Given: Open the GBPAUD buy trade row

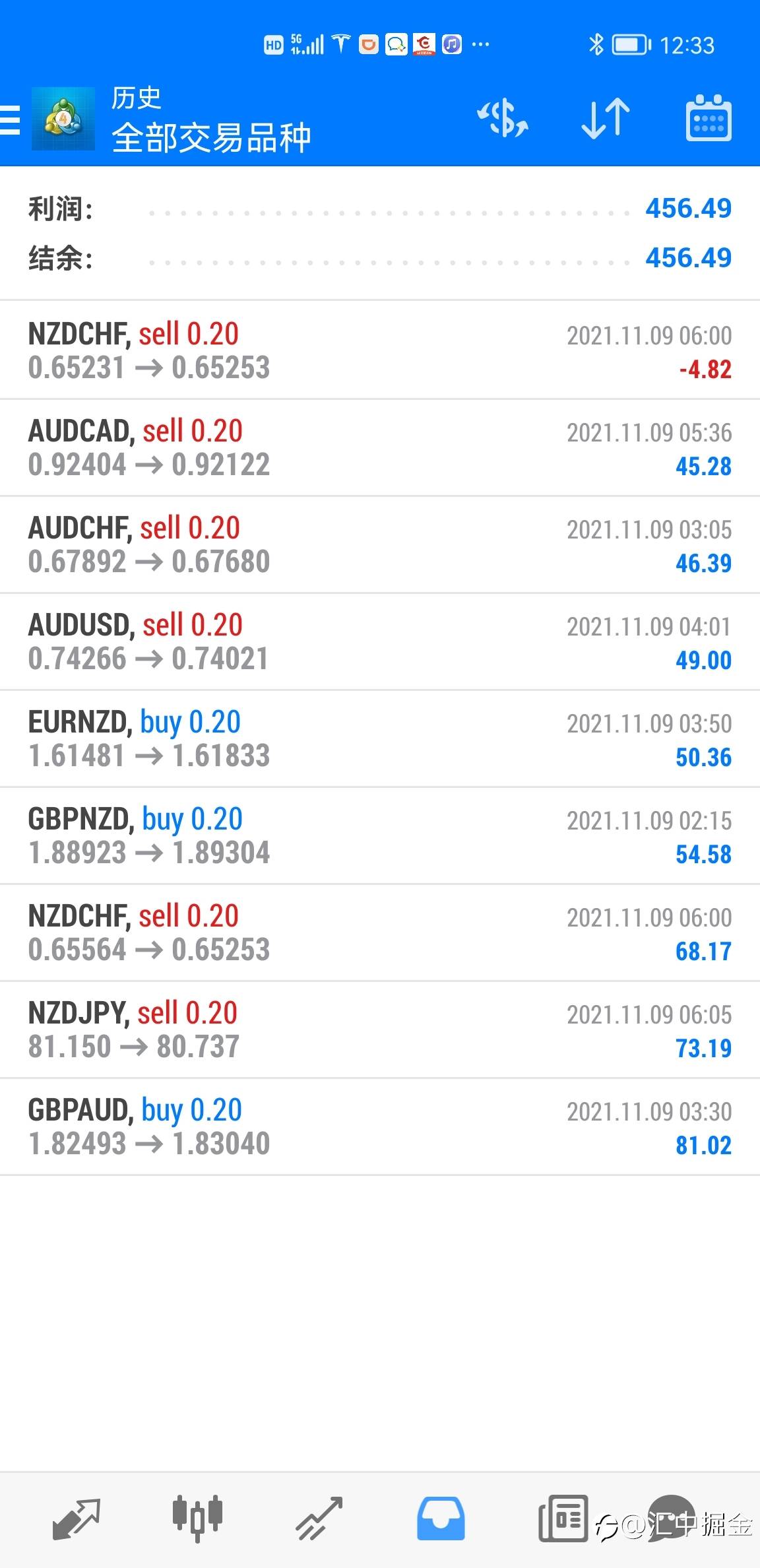Looking at the screenshot, I should click(x=380, y=1127).
